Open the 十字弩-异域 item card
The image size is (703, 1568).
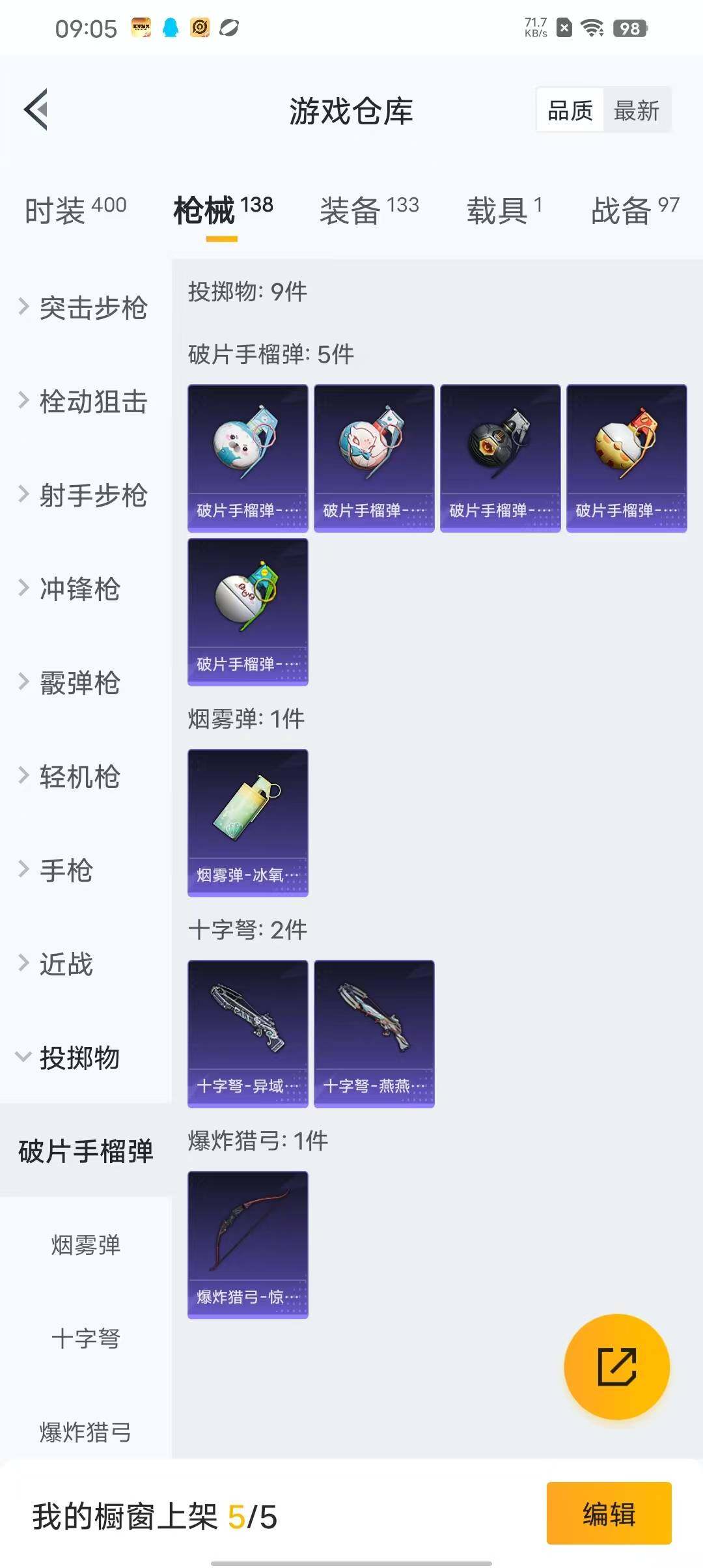pos(247,1033)
